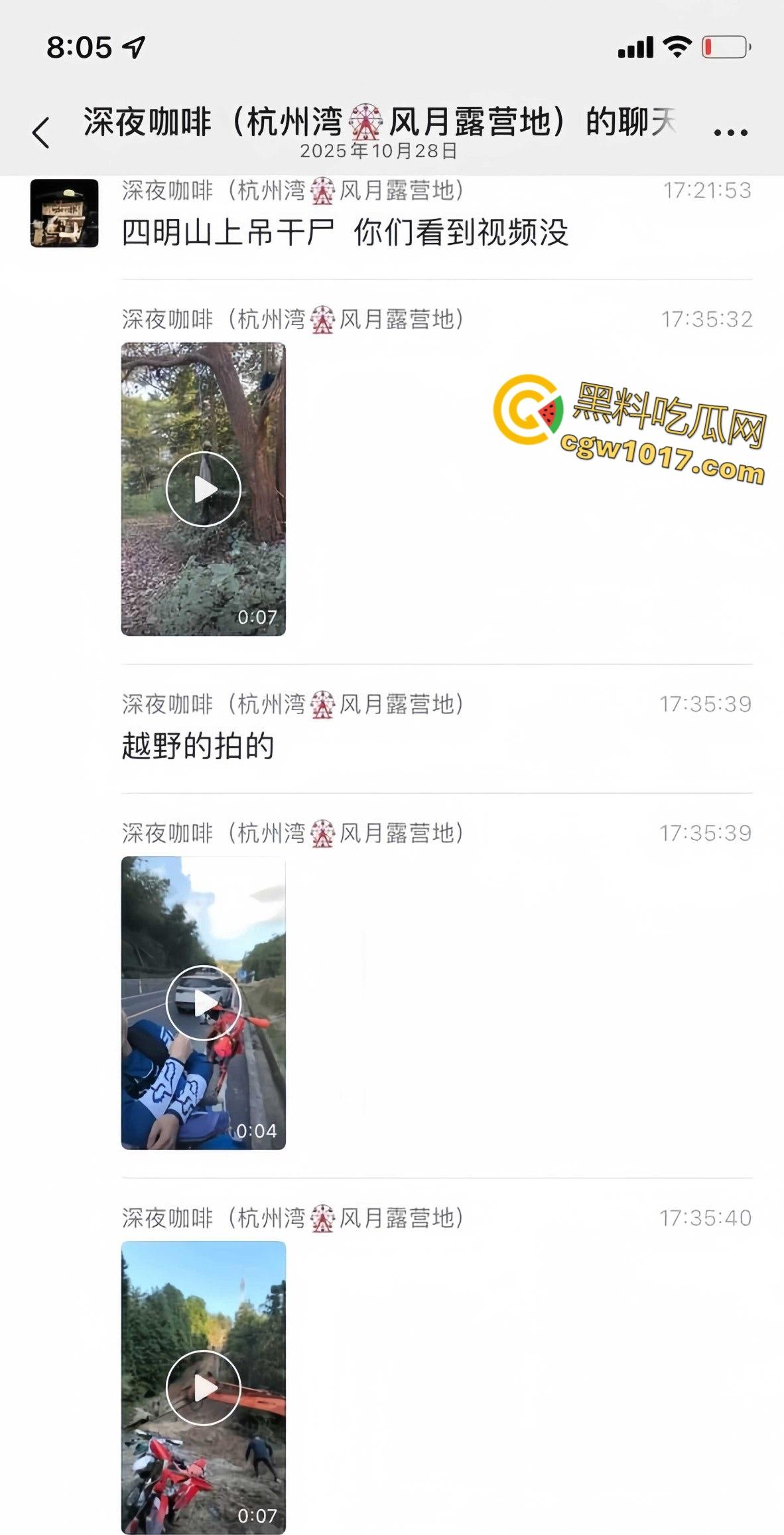Play the 0:04 roadside motorcycle video
784x1535 pixels.
point(204,1004)
